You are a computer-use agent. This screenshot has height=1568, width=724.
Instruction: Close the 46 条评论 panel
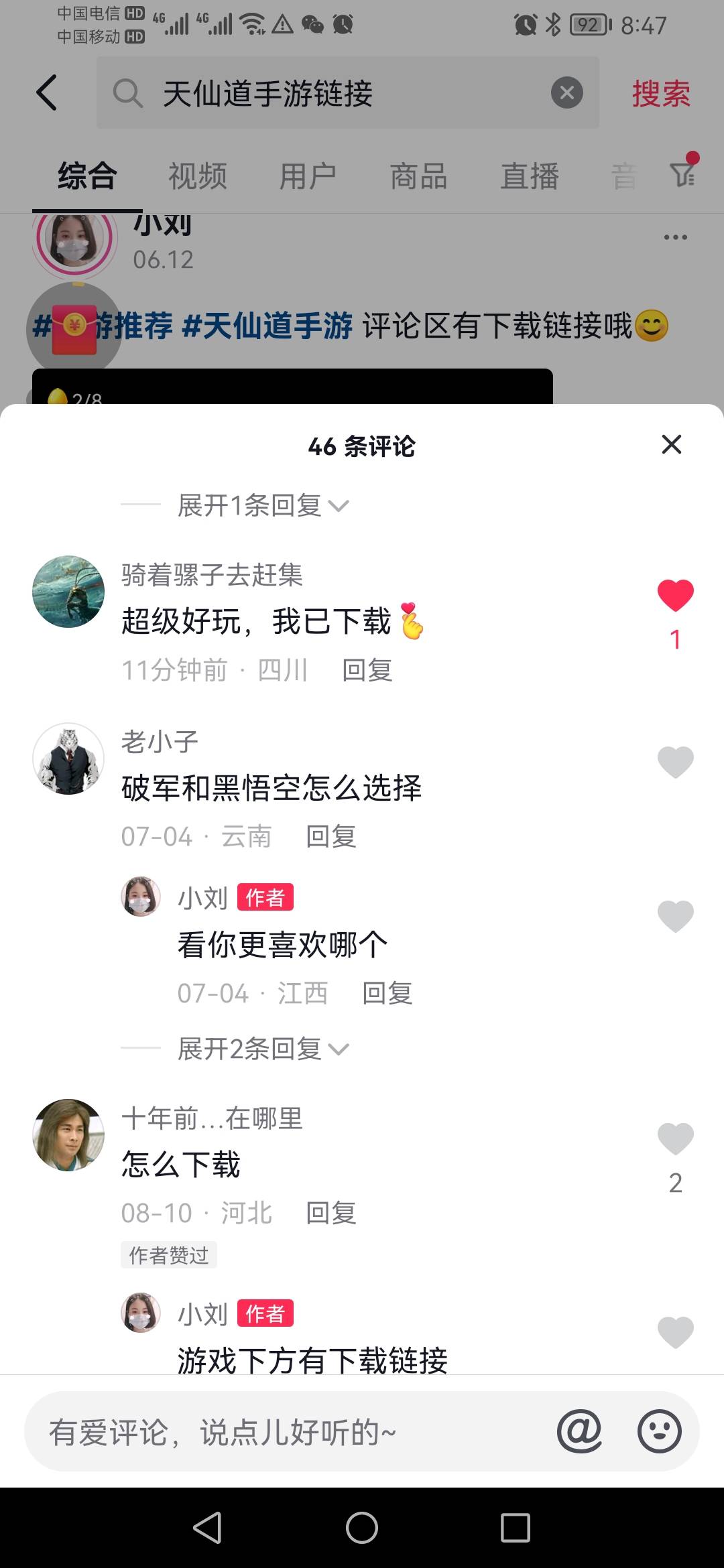671,444
